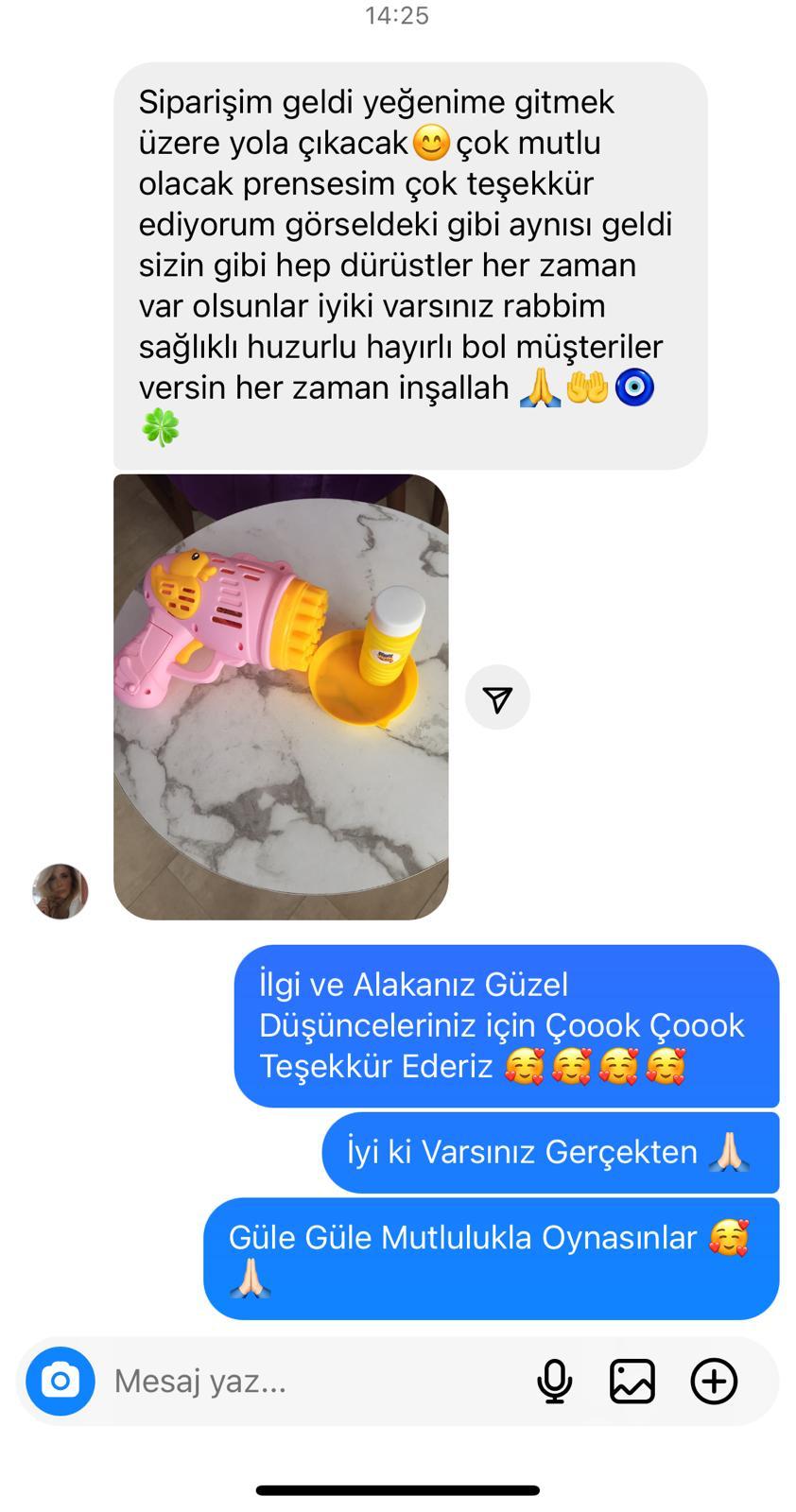Open the camera button in message bar
The image size is (796, 1512).
pos(61,1381)
